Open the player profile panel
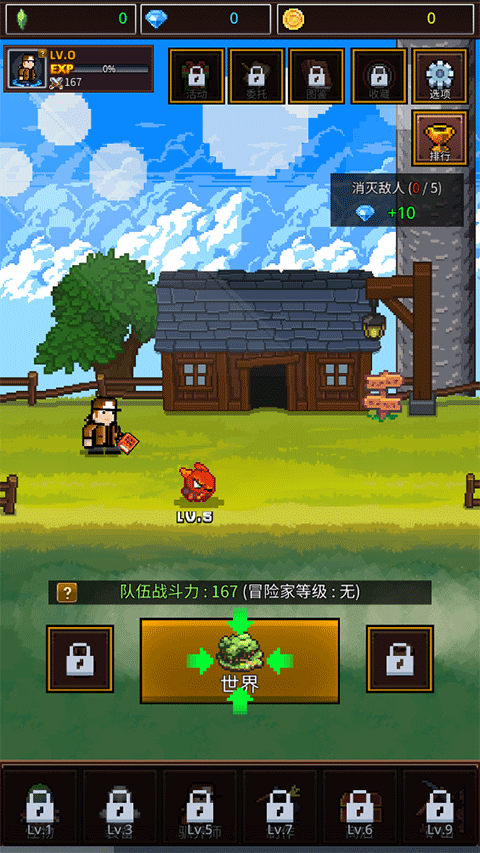 [79, 69]
